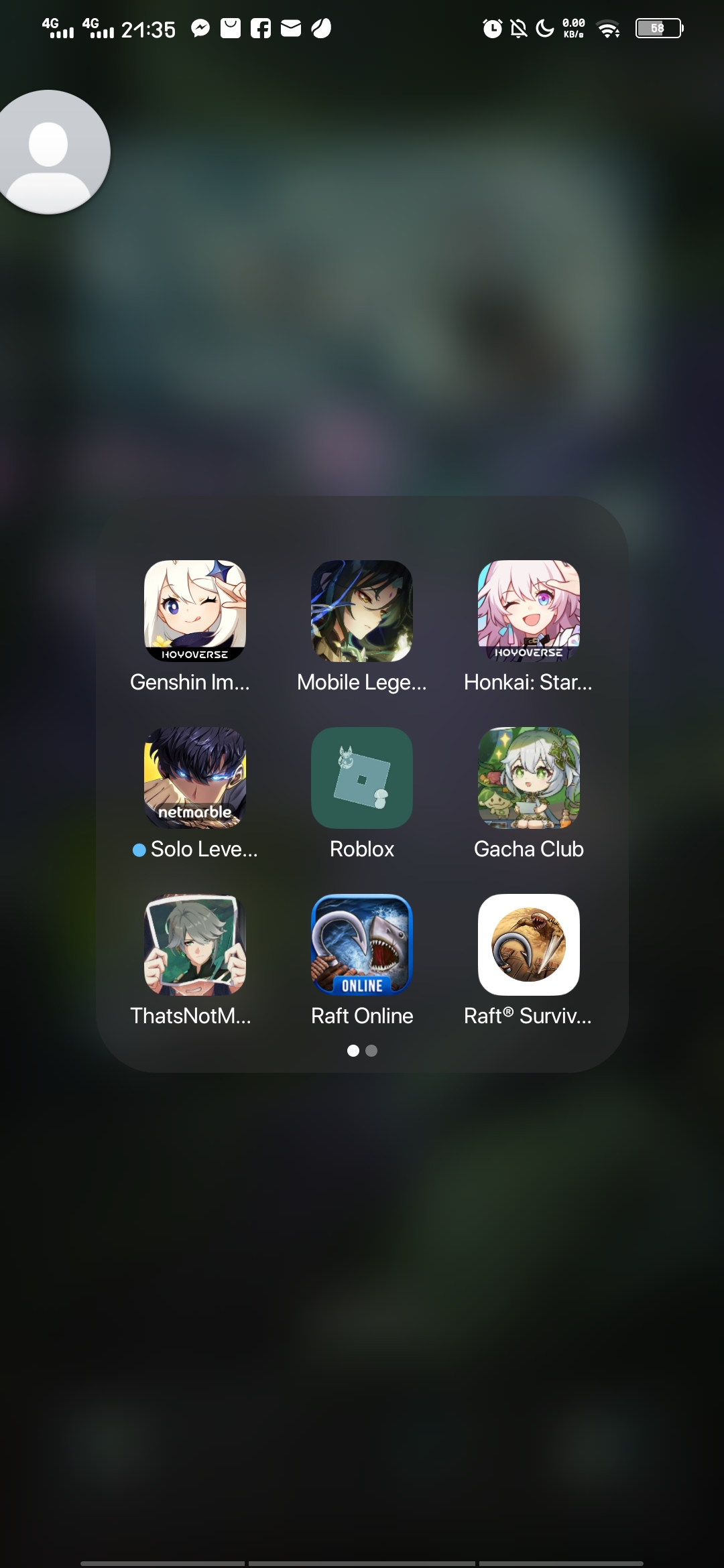Open Honkai: Star Rail
Image resolution: width=724 pixels, height=1568 pixels.
(x=528, y=610)
